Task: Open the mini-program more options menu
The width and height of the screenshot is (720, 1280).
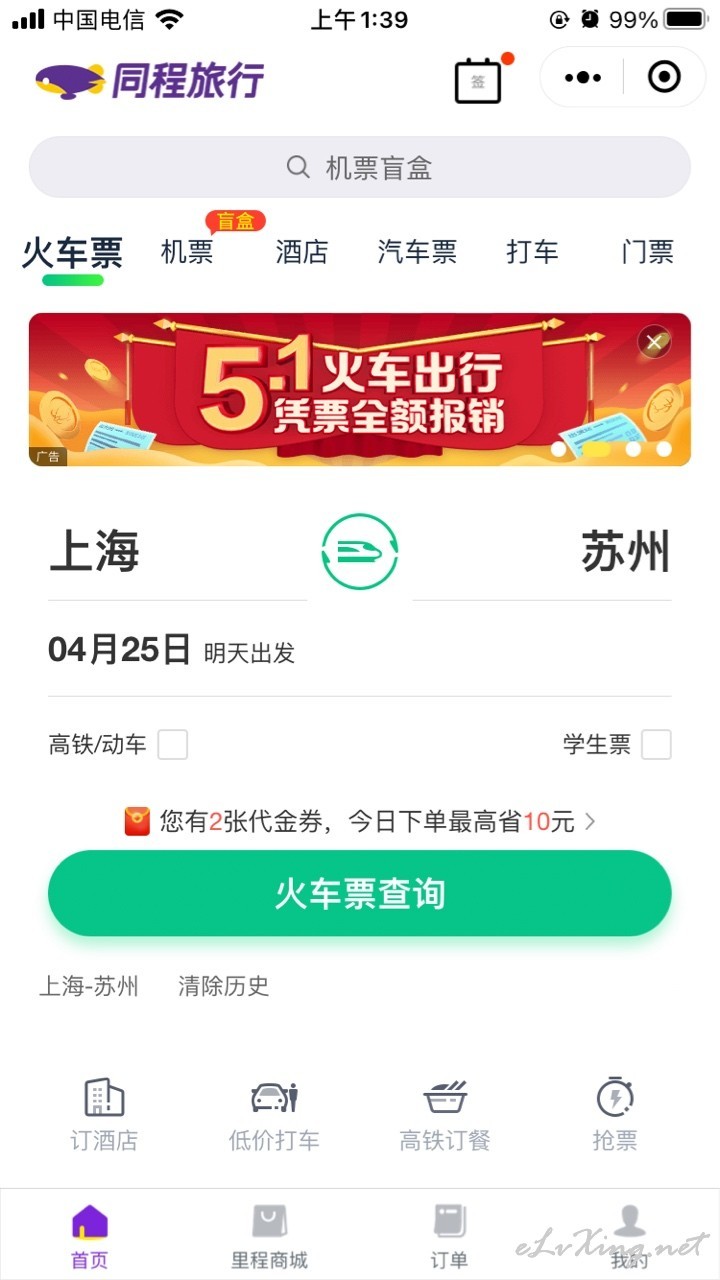Action: click(x=583, y=77)
